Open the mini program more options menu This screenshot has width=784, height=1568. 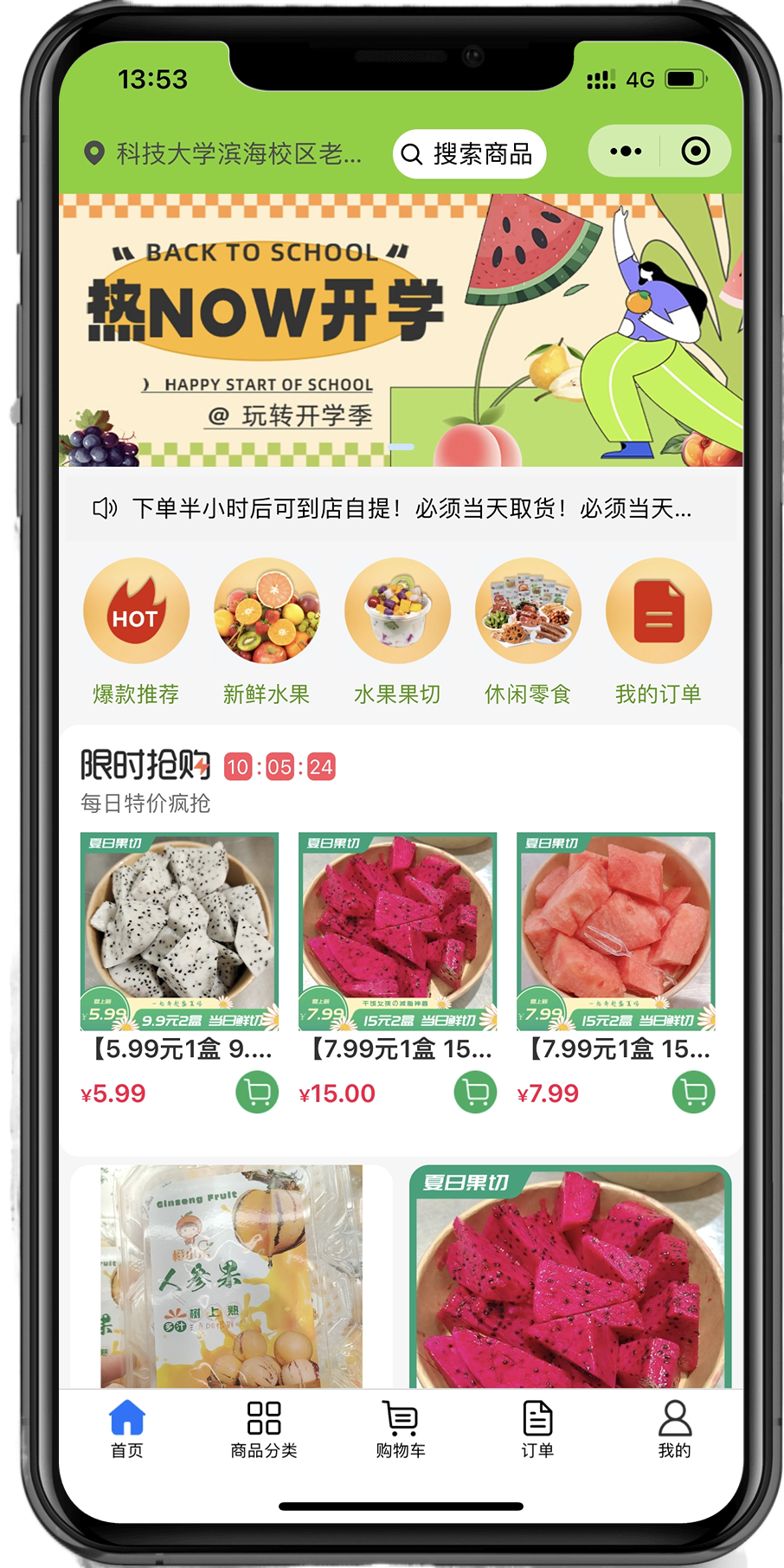(626, 152)
